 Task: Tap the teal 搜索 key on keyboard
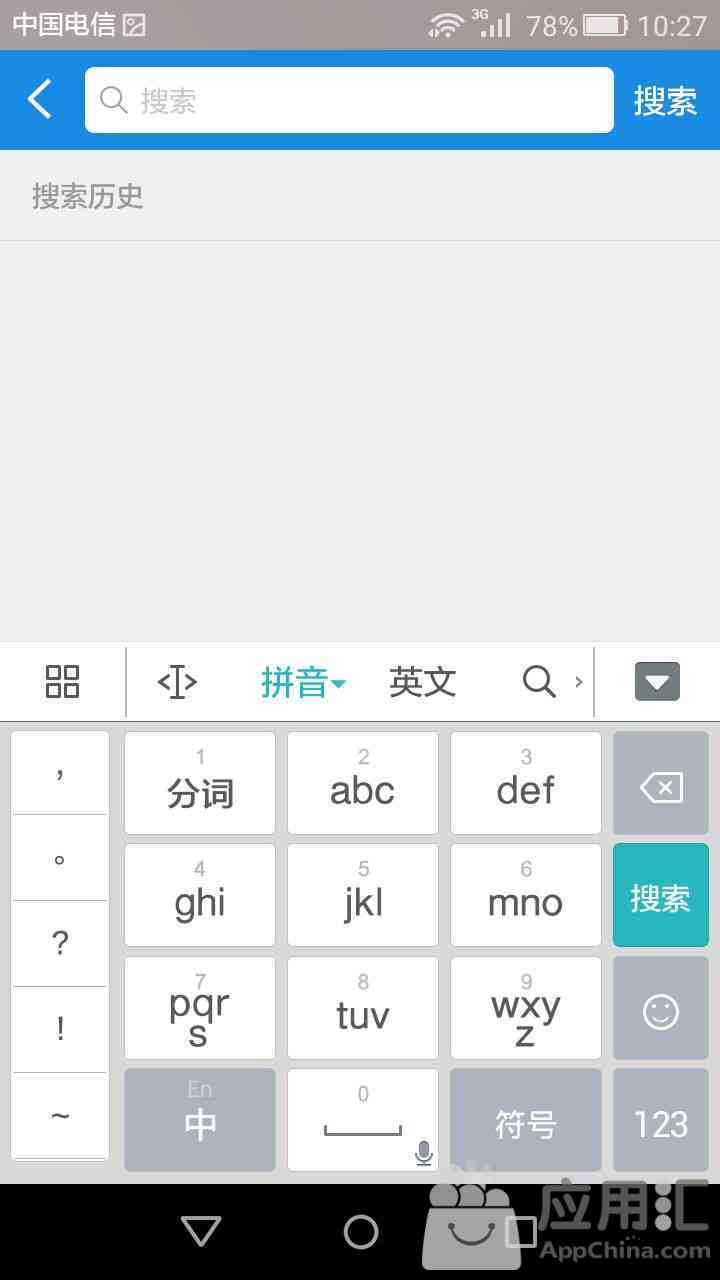[661, 895]
